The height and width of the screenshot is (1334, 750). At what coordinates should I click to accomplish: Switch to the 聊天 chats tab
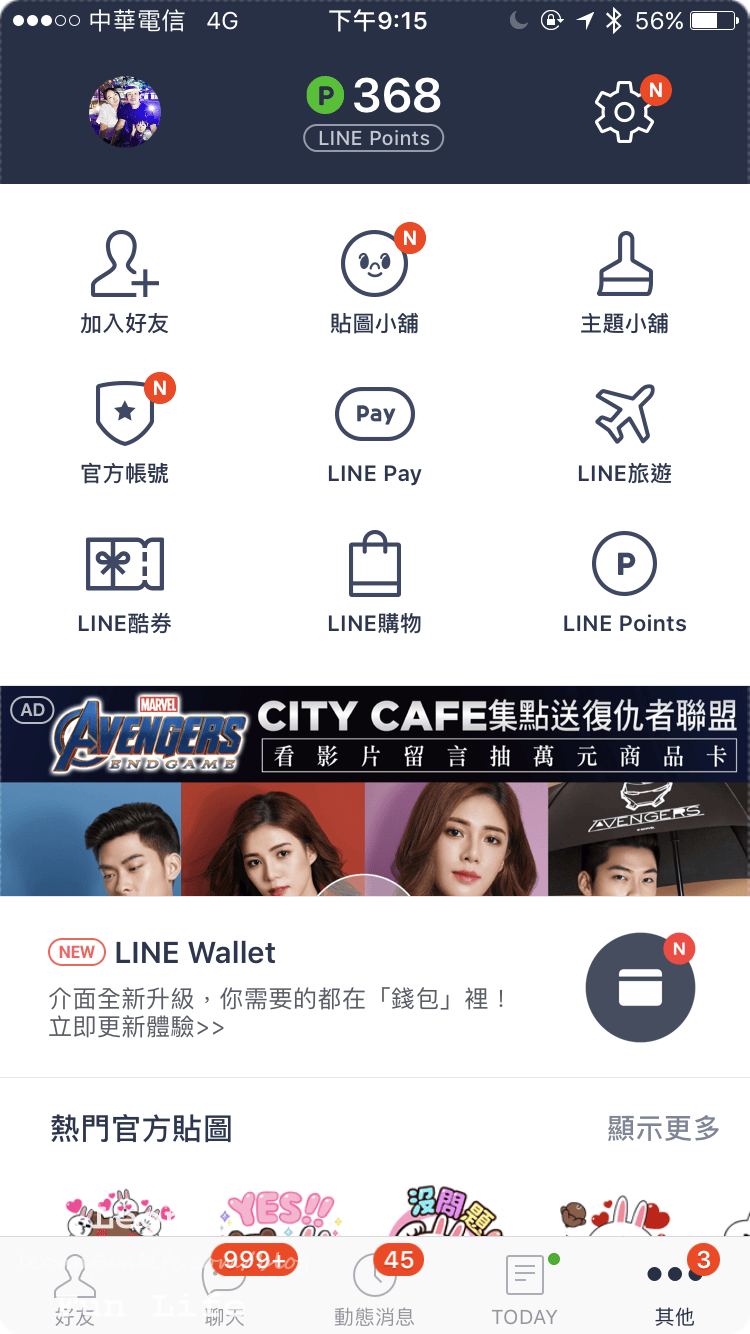[x=224, y=1290]
